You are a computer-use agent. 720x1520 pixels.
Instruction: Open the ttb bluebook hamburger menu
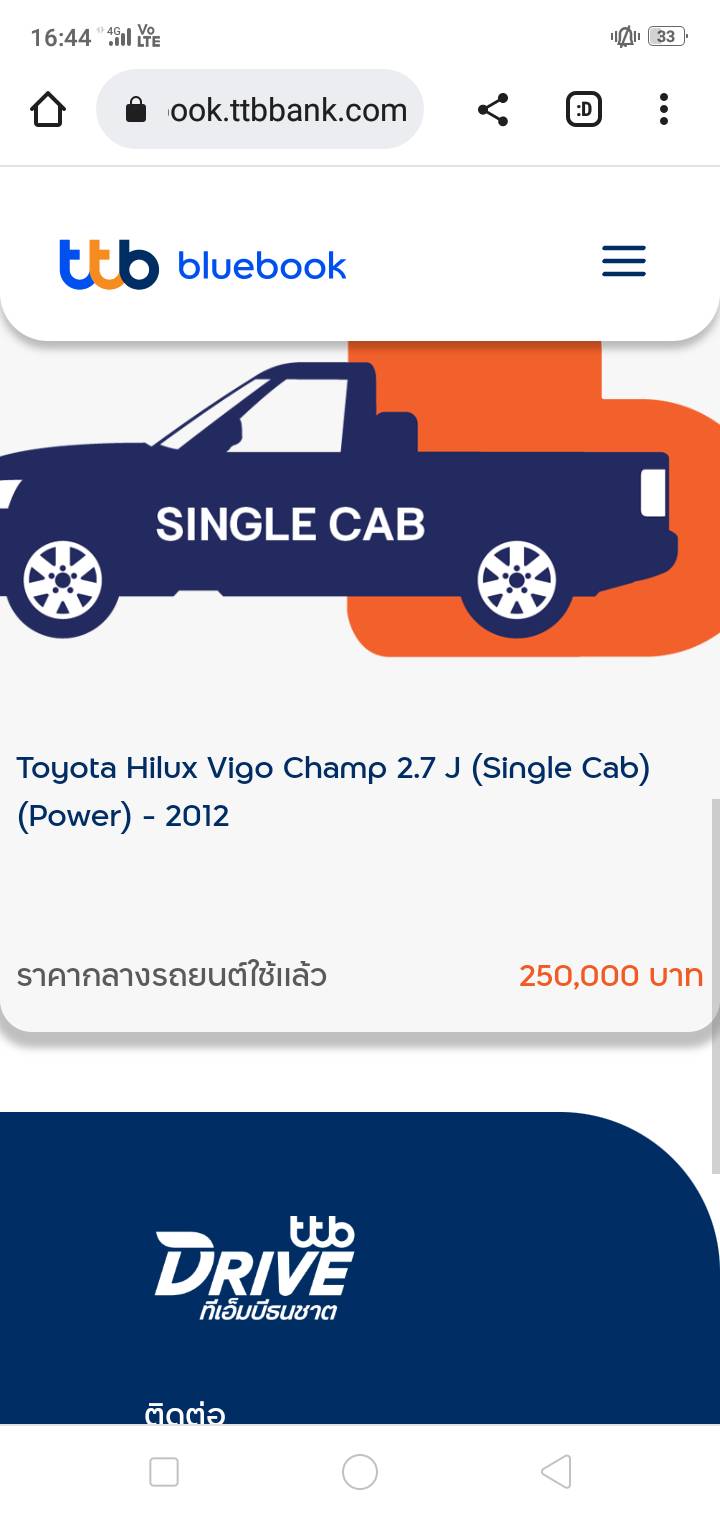[x=624, y=262]
